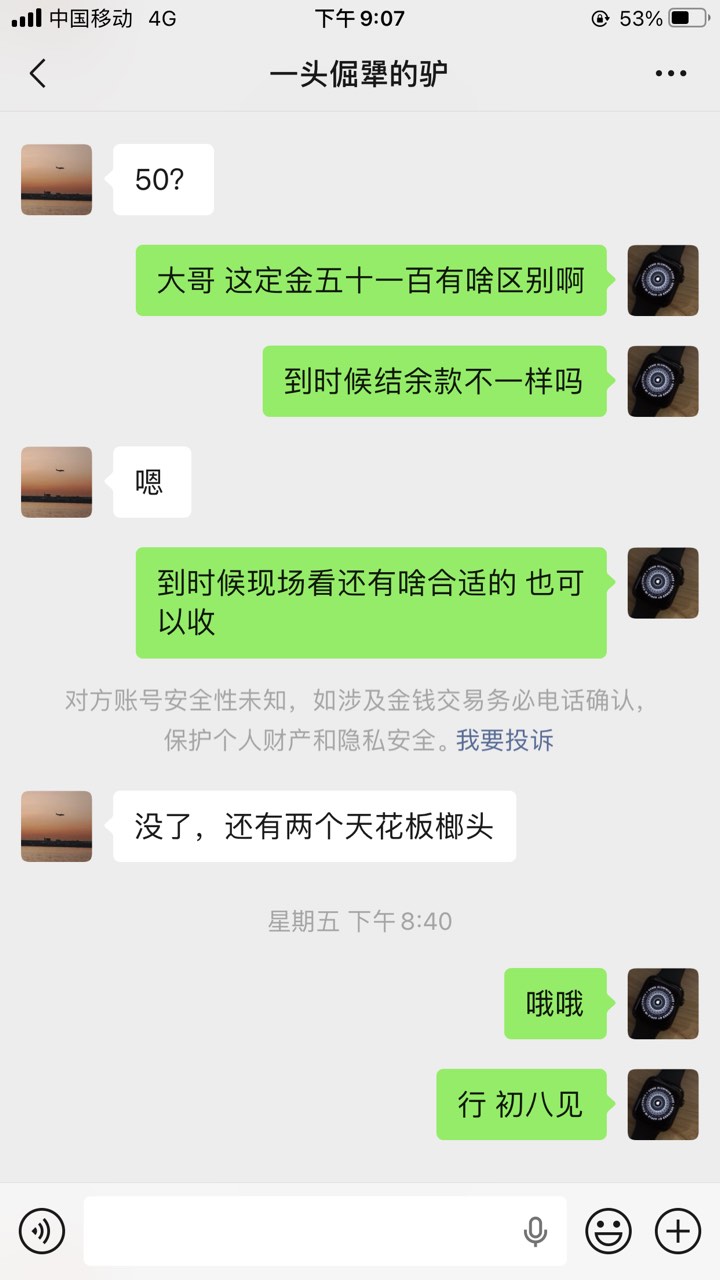
Task: Open my avatar next to 行 初八见
Action: pyautogui.click(x=662, y=1104)
